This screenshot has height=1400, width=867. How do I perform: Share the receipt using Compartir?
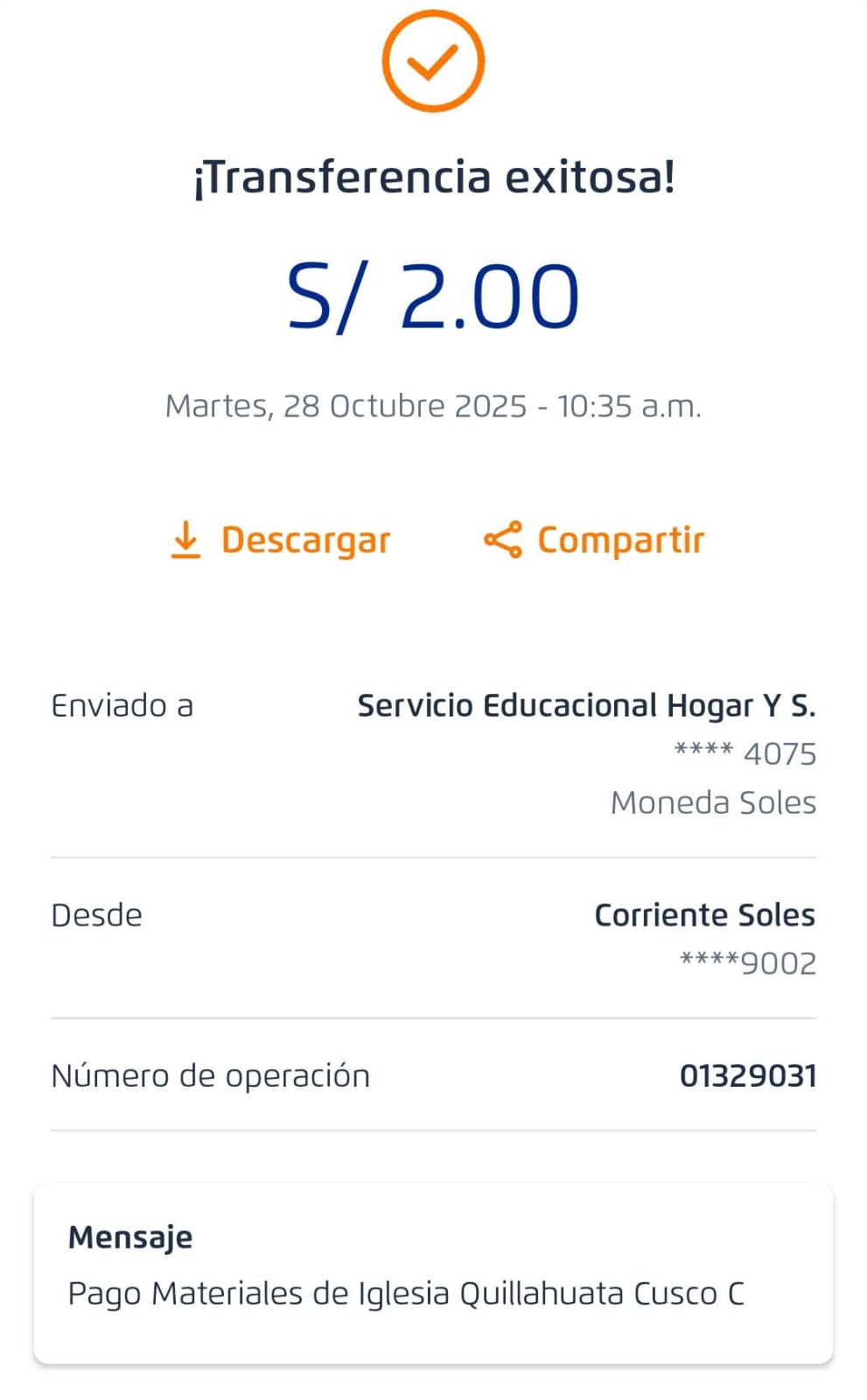tap(595, 540)
